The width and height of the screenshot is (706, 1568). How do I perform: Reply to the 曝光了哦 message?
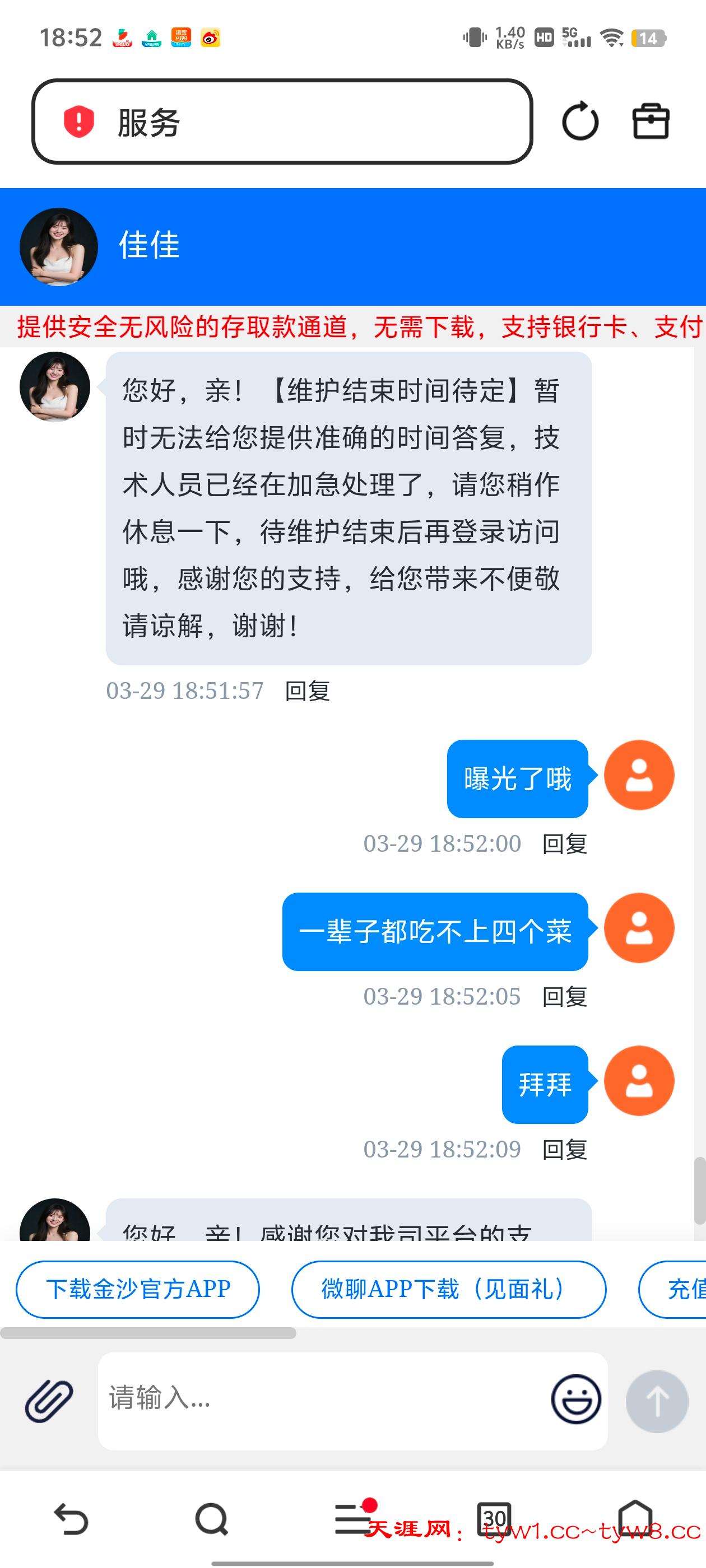(x=565, y=844)
